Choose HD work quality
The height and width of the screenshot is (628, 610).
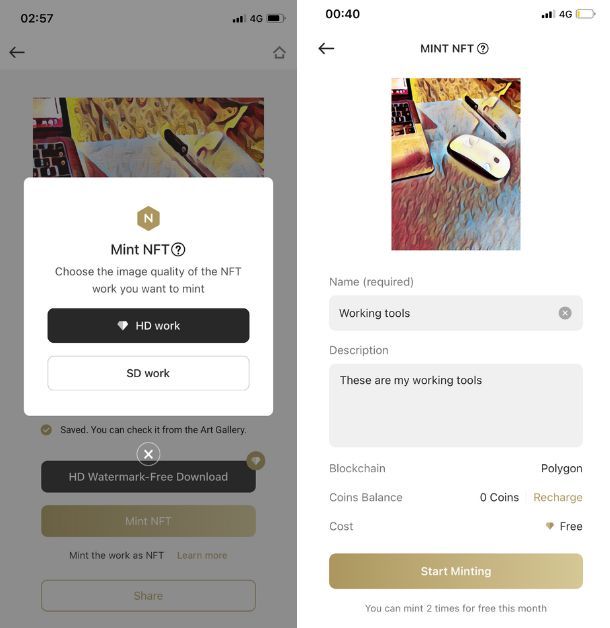click(x=148, y=326)
